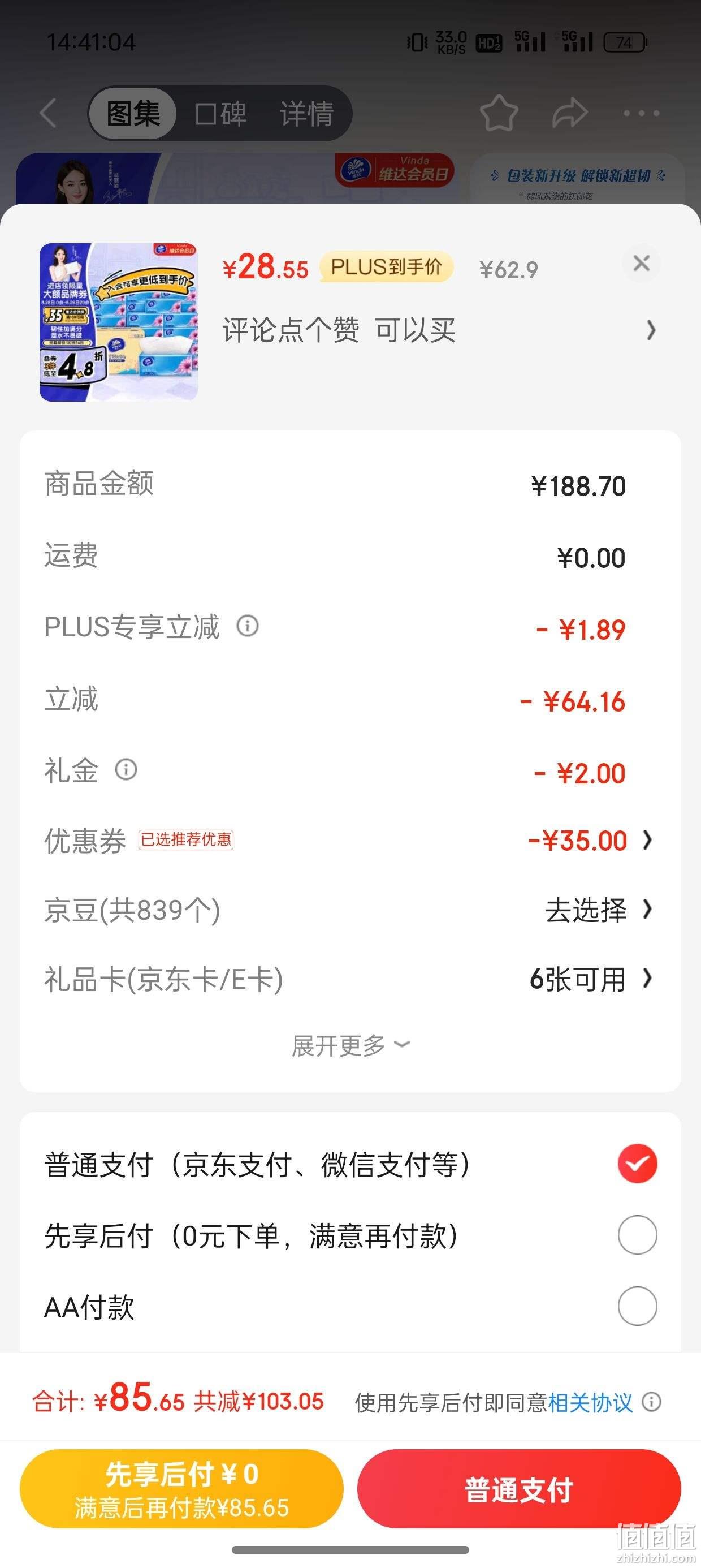The image size is (701, 1568).
Task: Show 礼金 info icon details
Action: [x=126, y=769]
